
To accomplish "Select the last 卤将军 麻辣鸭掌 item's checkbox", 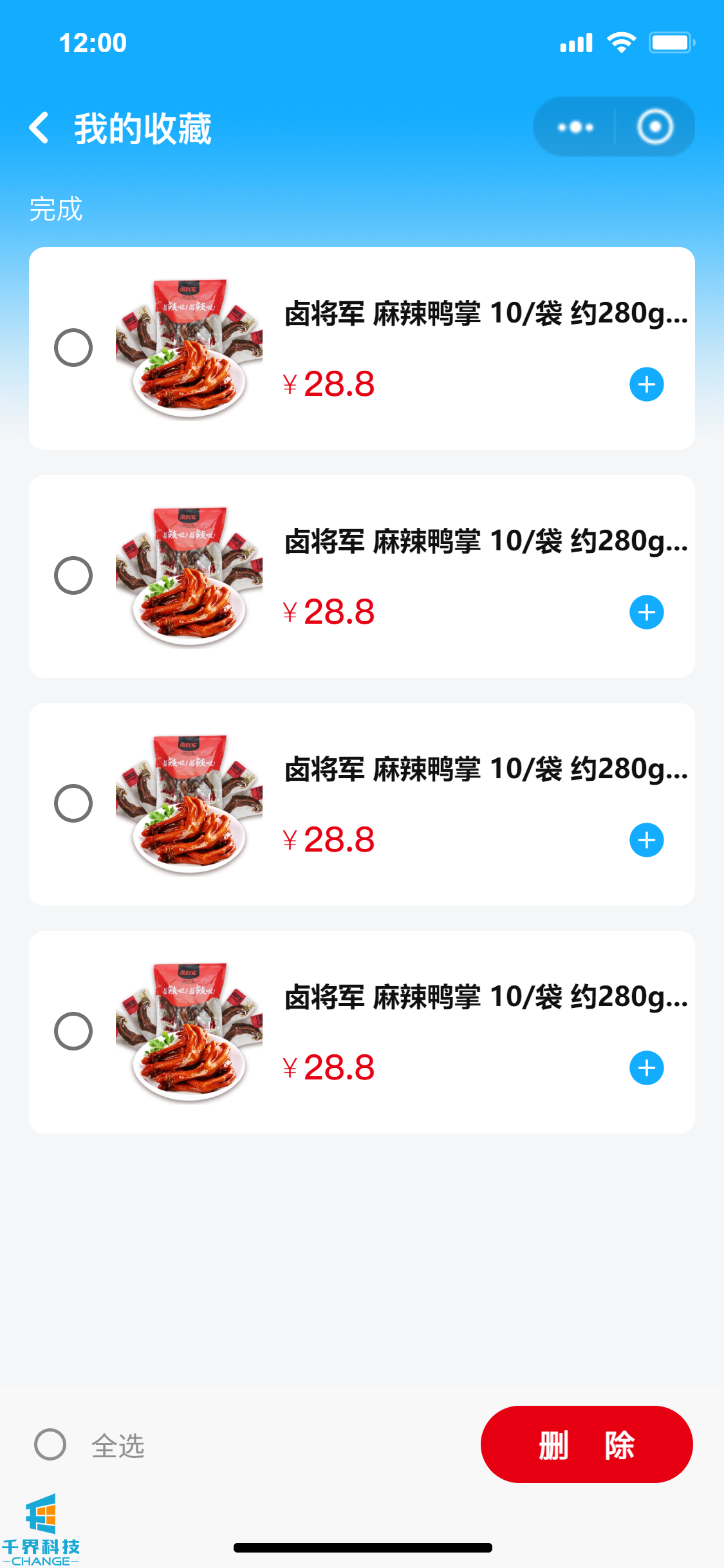I will [73, 1031].
